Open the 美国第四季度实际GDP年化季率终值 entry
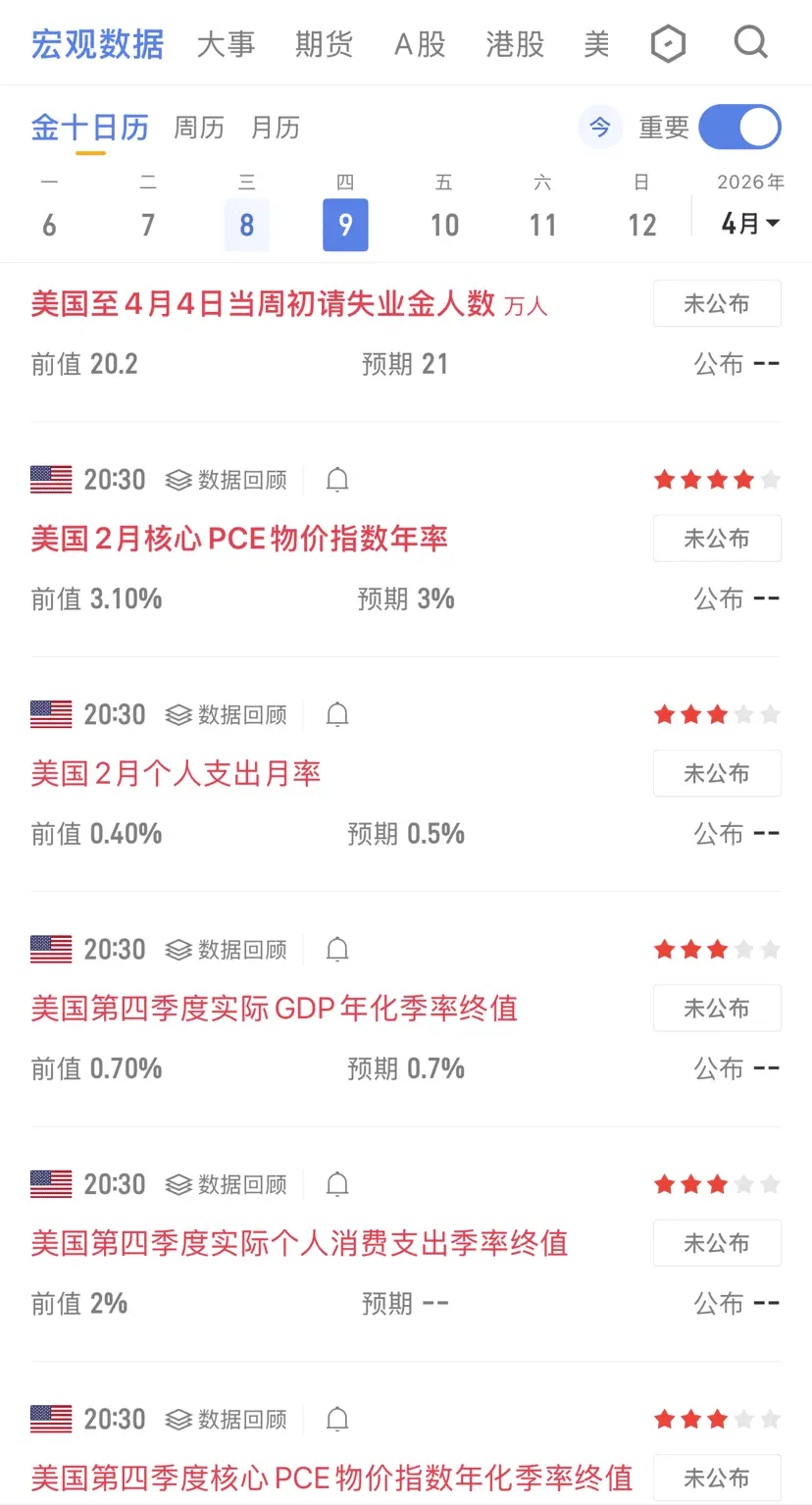The image size is (812, 1505). (x=275, y=1009)
